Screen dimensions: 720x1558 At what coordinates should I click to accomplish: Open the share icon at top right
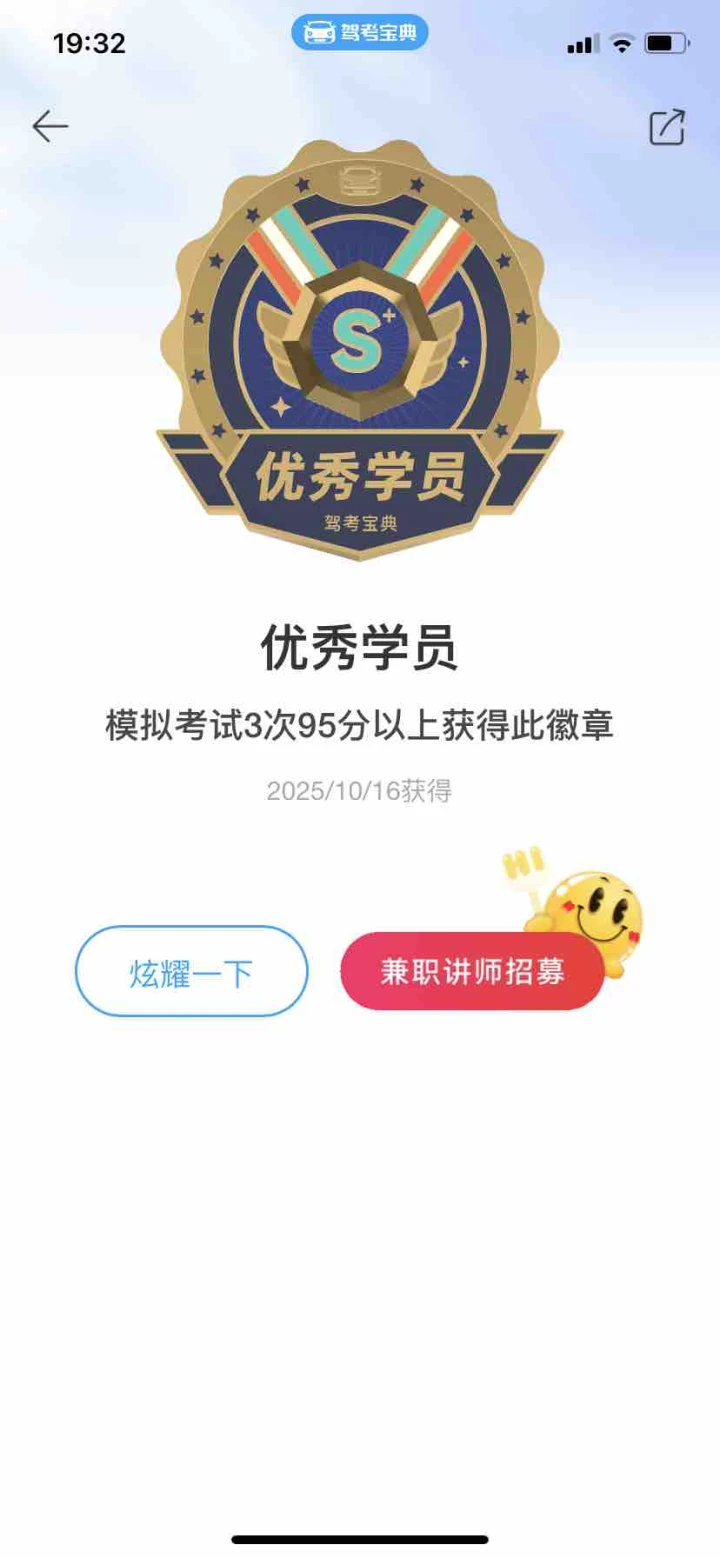click(667, 126)
